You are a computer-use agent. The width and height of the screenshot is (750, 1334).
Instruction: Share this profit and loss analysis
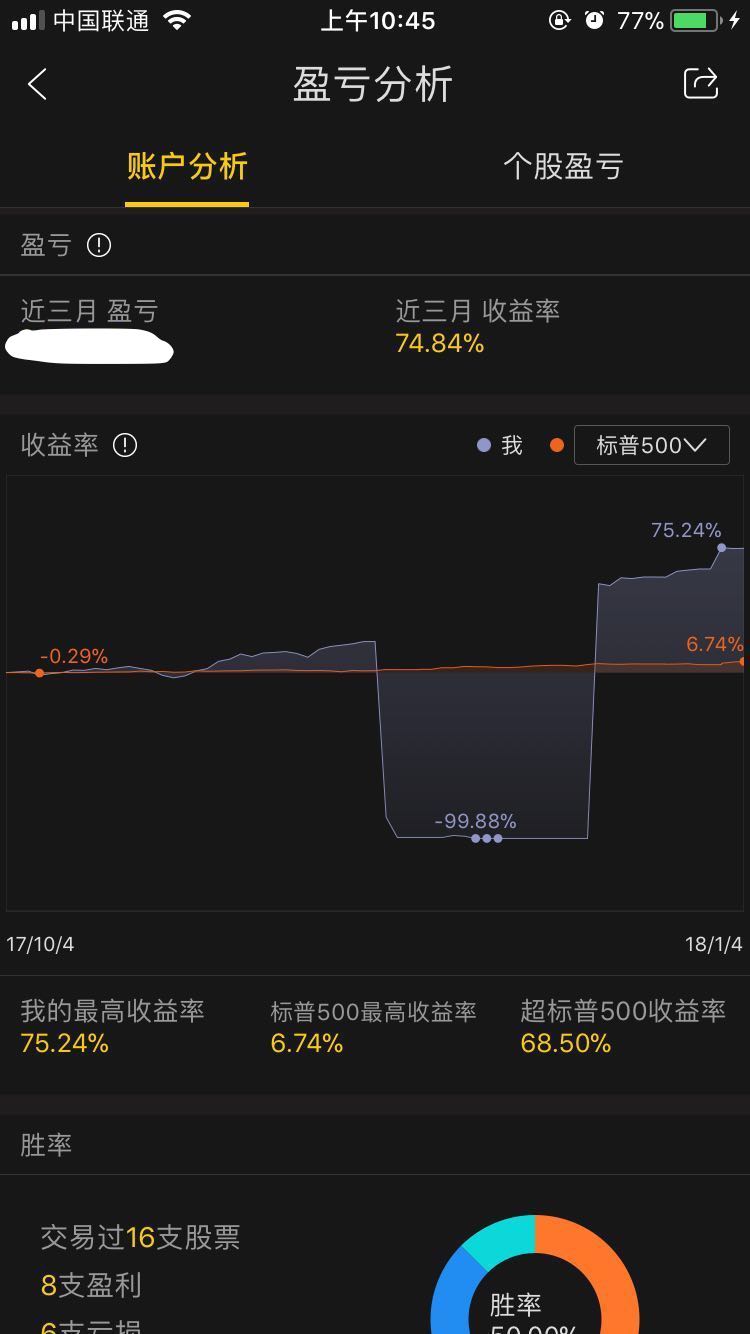coord(701,83)
